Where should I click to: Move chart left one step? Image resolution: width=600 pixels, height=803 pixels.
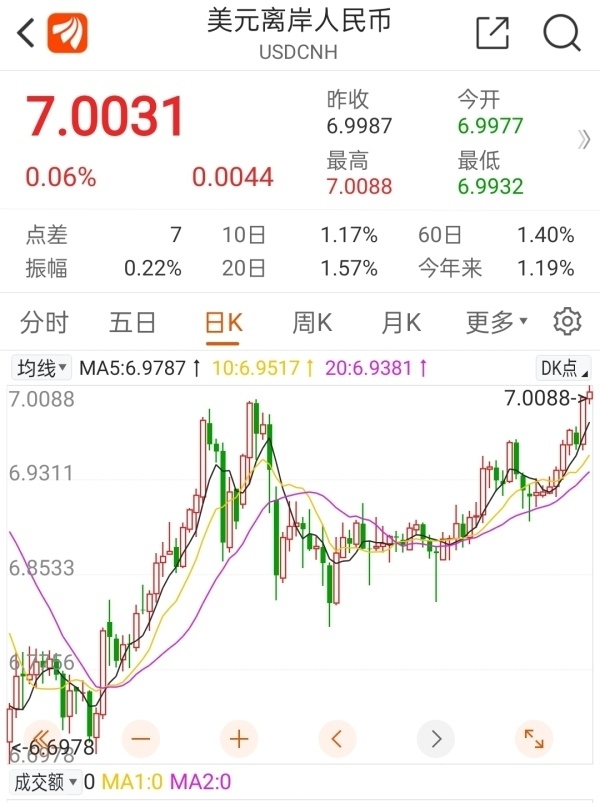point(337,739)
